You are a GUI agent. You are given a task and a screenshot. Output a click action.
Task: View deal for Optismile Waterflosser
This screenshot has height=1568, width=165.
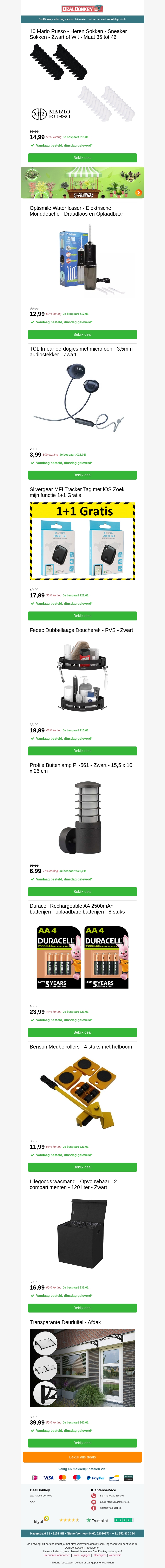coord(82,334)
